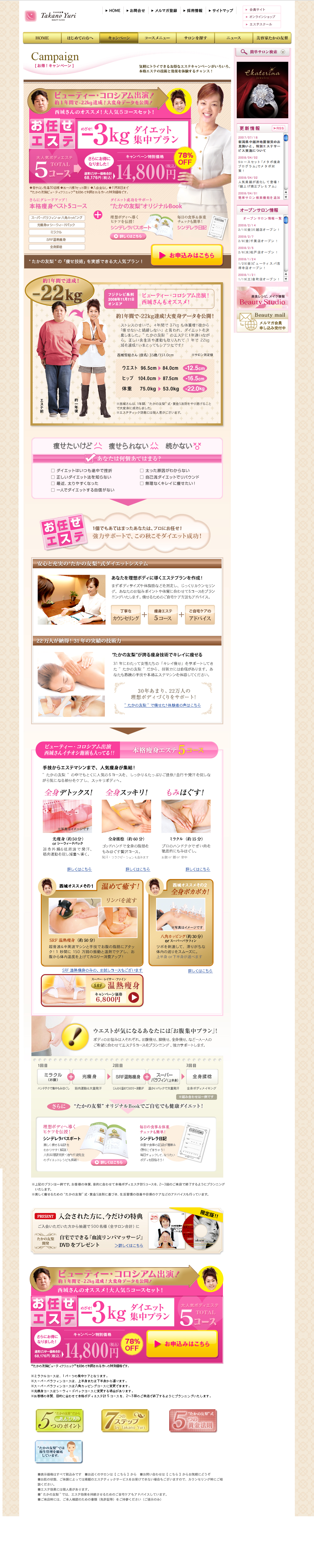This screenshot has height=1568, width=314.
Task: Open the オンラインショップ link
Action: (x=262, y=17)
